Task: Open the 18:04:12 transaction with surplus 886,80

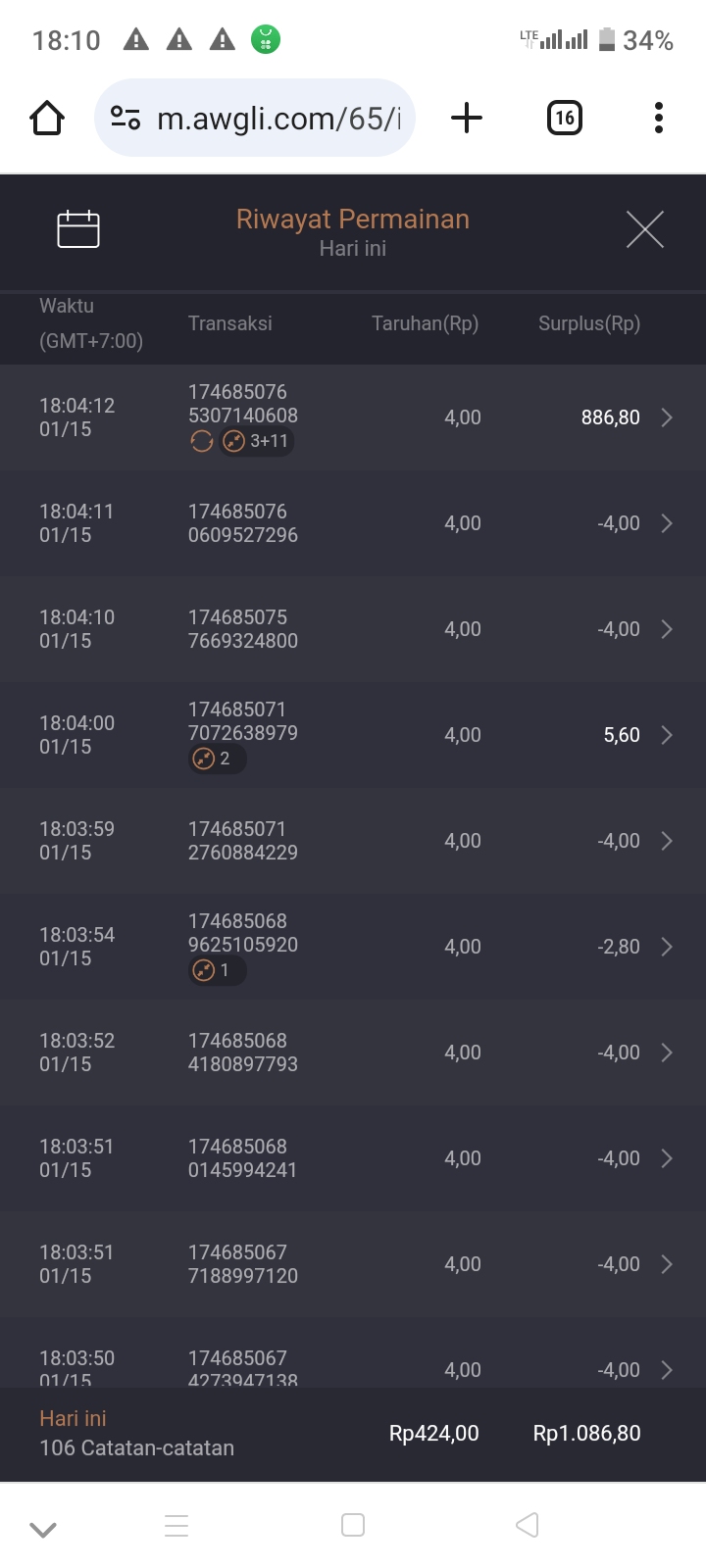Action: [353, 417]
